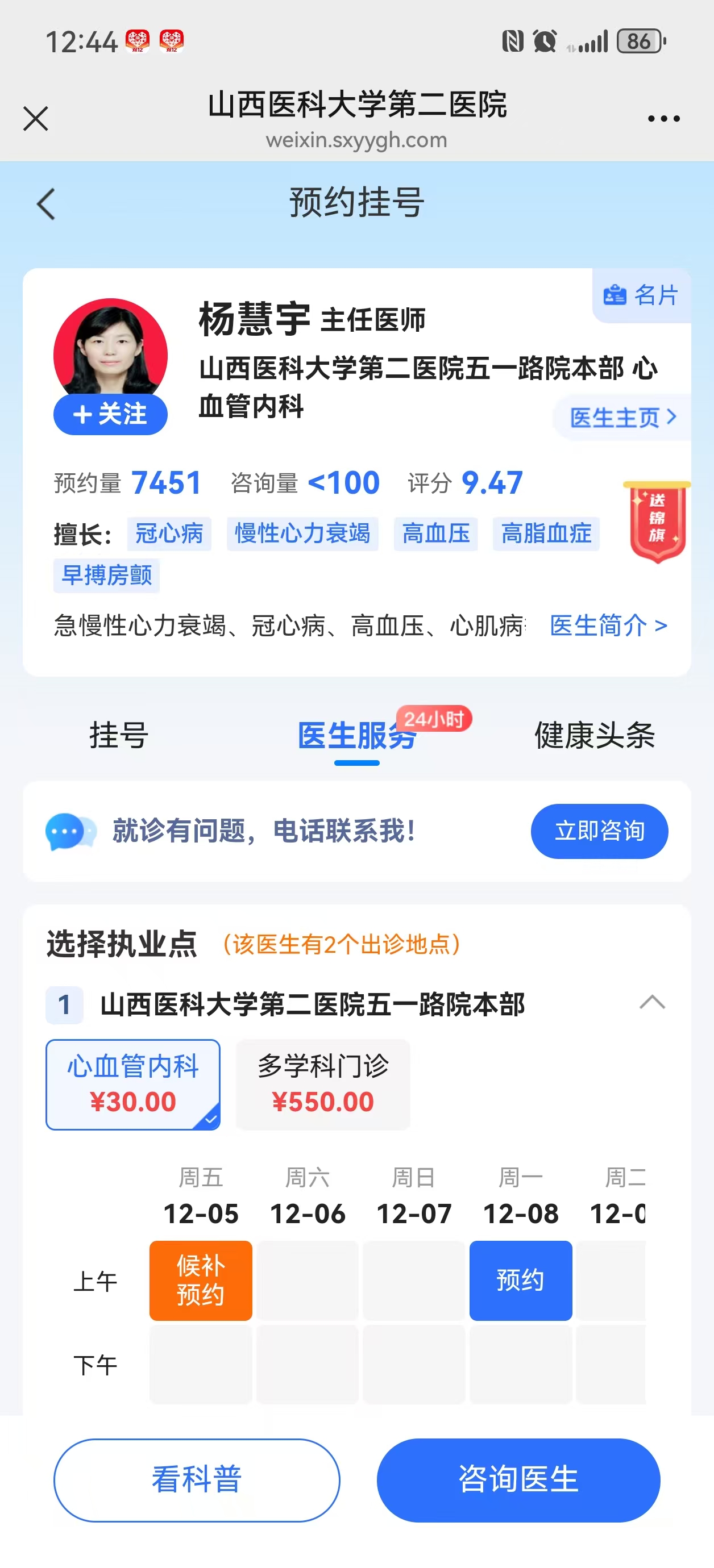Viewport: 714px width, 1568px height.
Task: Go back from 预约挂号 page
Action: pos(46,203)
